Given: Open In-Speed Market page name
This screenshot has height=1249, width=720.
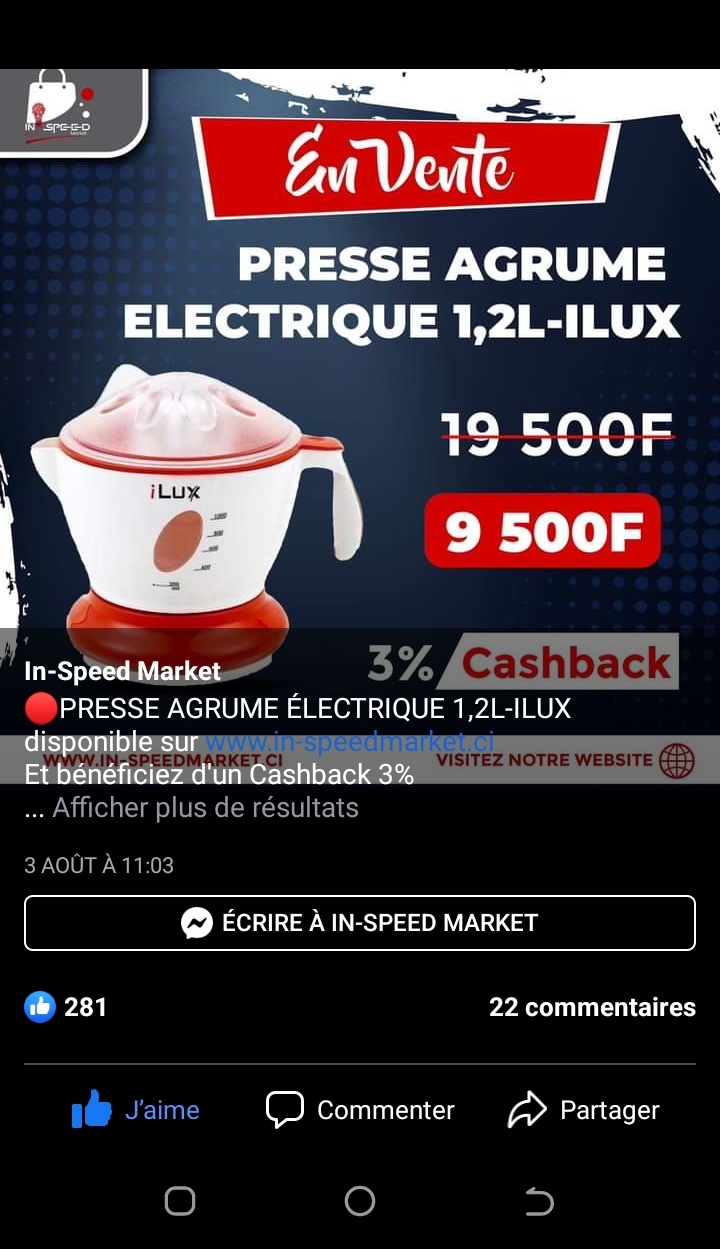Looking at the screenshot, I should click(x=122, y=671).
